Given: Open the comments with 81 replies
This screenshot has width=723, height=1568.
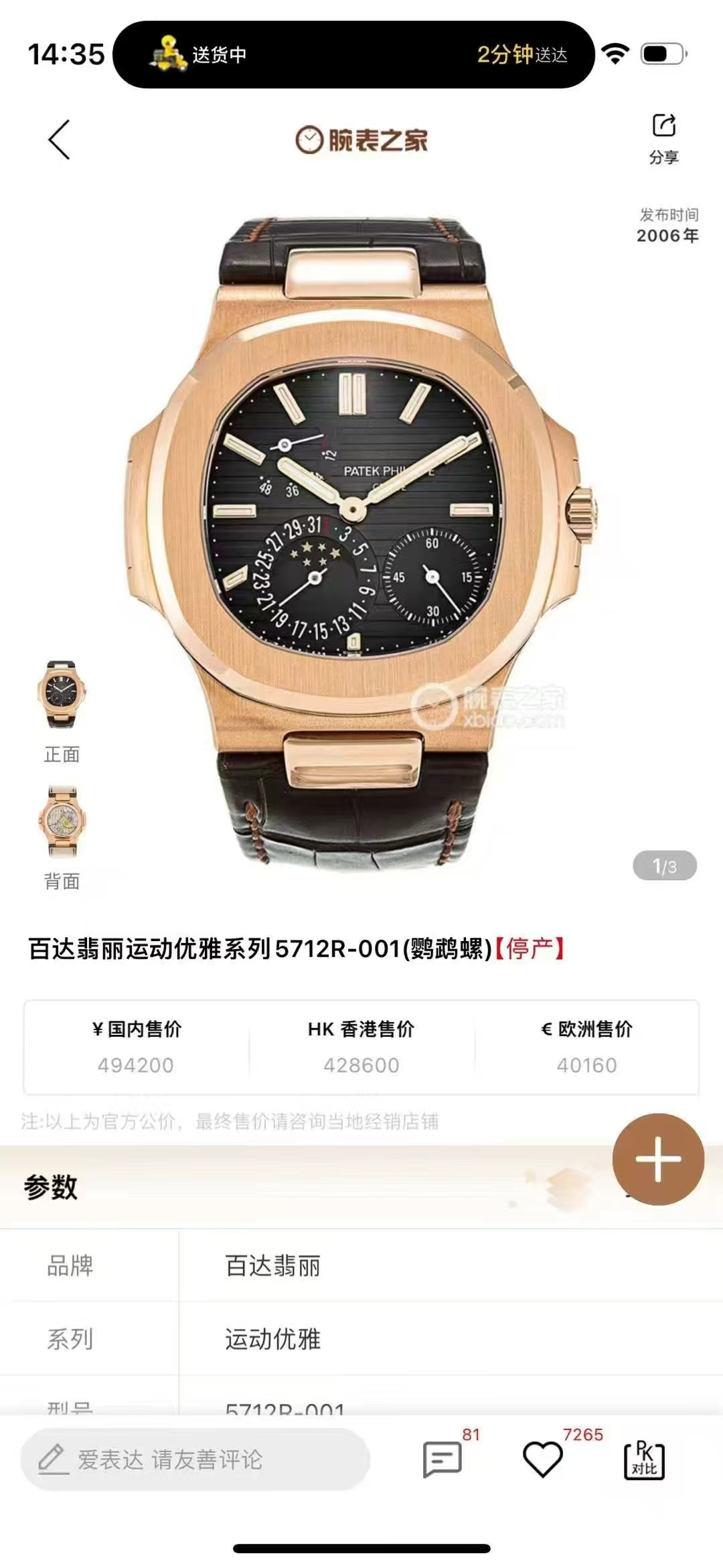Looking at the screenshot, I should coord(443,1459).
